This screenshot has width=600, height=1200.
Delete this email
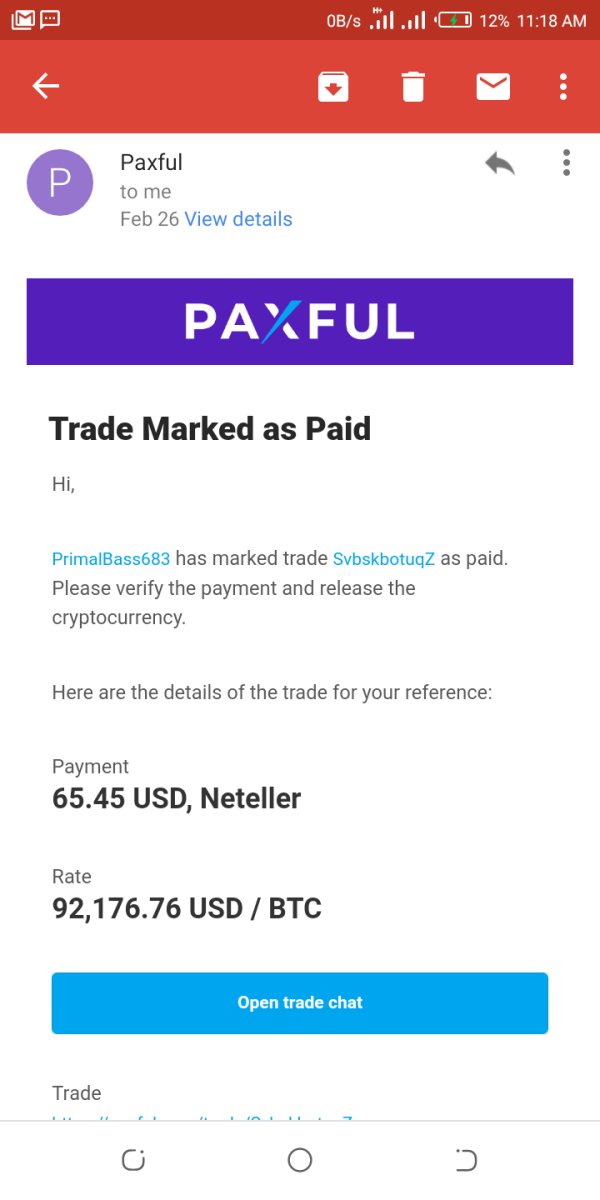(x=413, y=87)
